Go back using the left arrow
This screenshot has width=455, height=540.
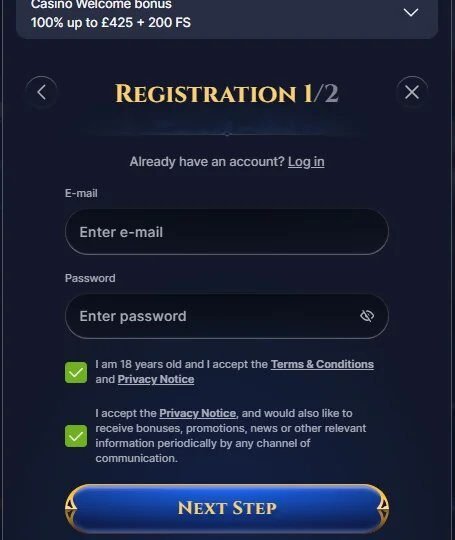click(41, 92)
